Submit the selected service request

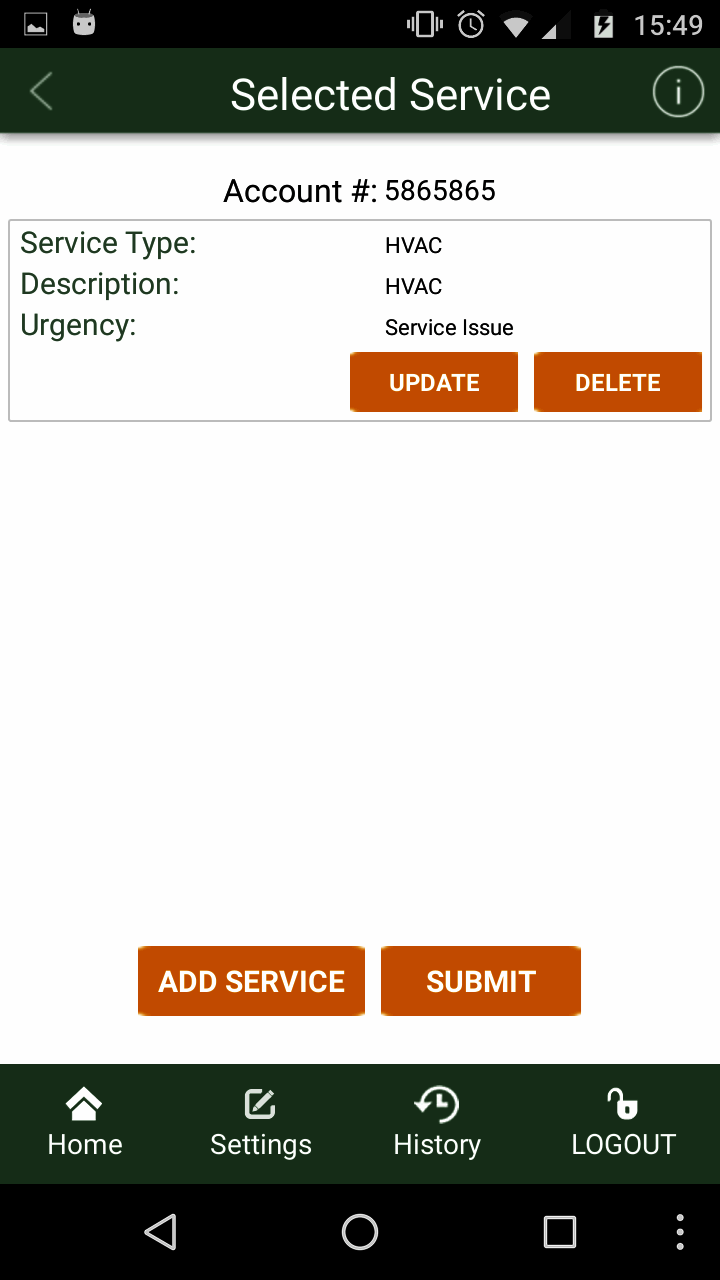coord(480,981)
